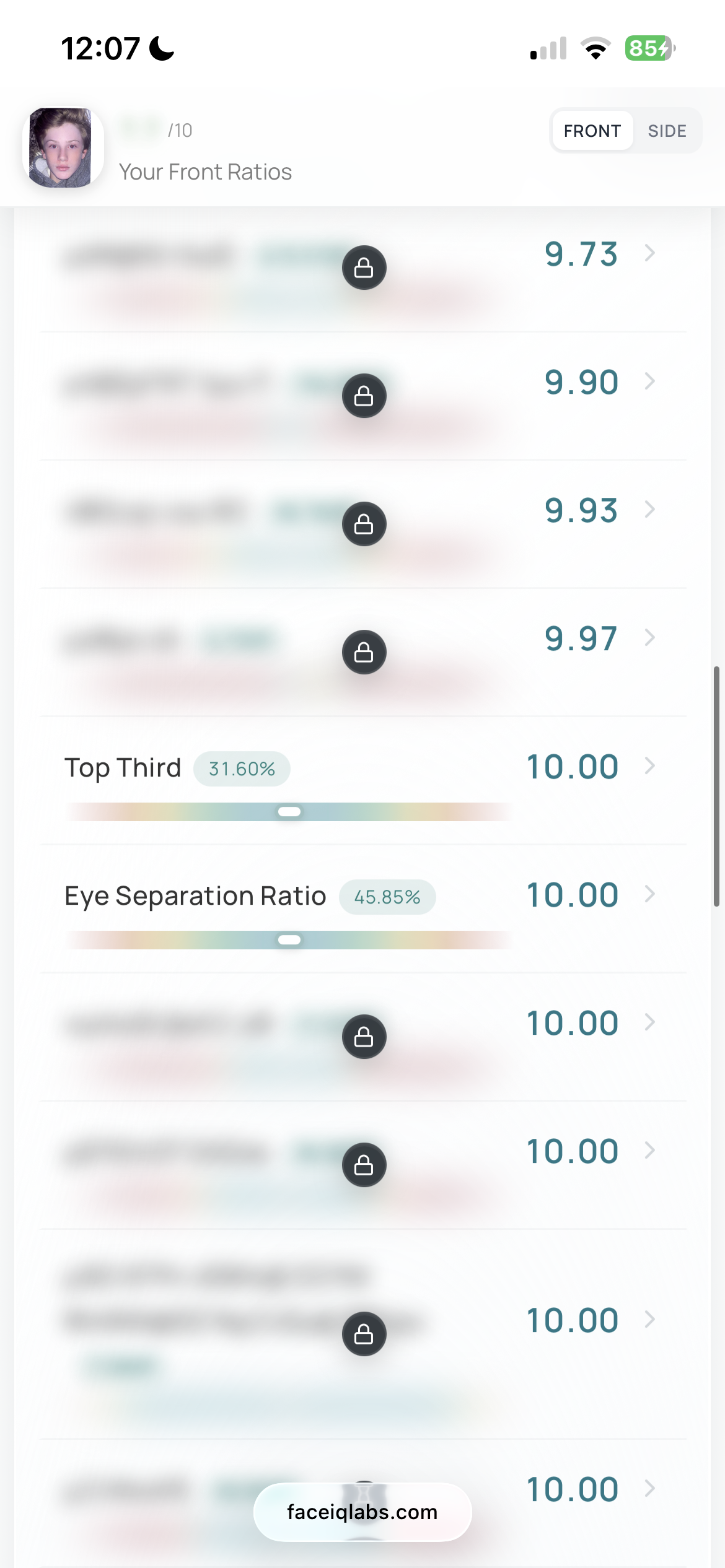Expand the chevron next to 9.73
725x1568 pixels.
tap(649, 253)
